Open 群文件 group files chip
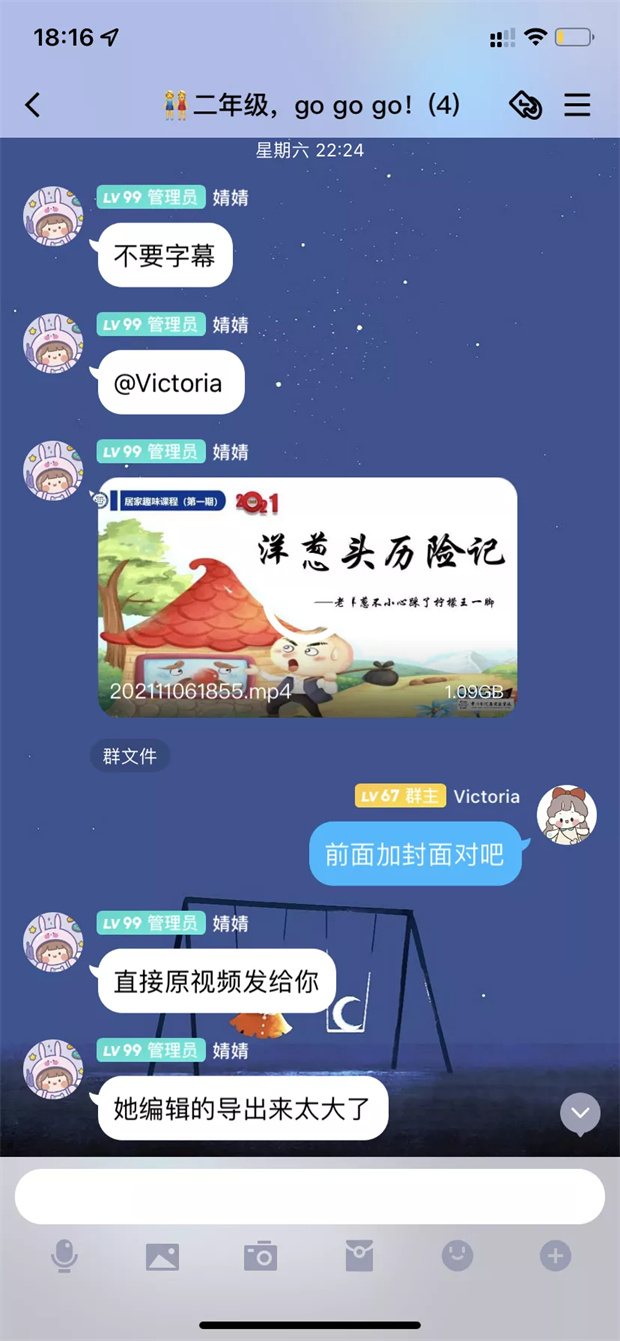This screenshot has width=620, height=1341. 130,756
